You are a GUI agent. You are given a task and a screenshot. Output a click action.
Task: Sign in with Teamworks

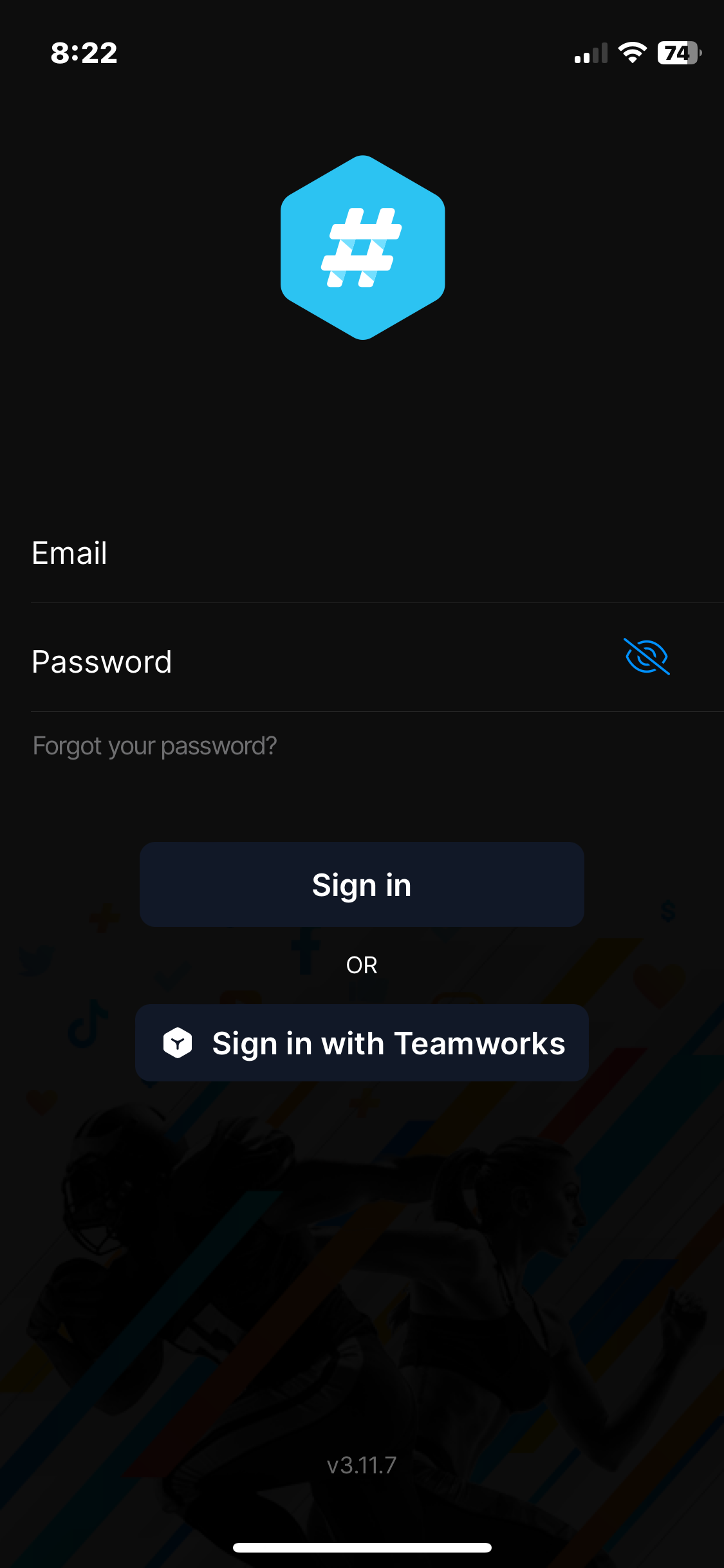point(362,1043)
